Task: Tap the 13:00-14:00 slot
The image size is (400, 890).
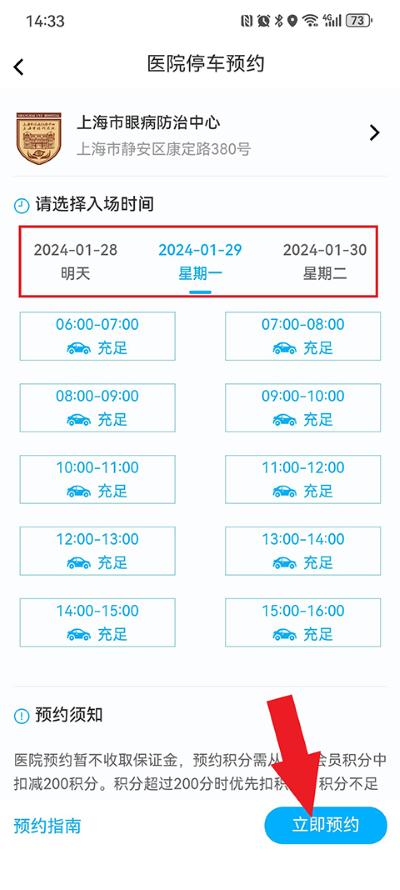Action: click(x=303, y=551)
